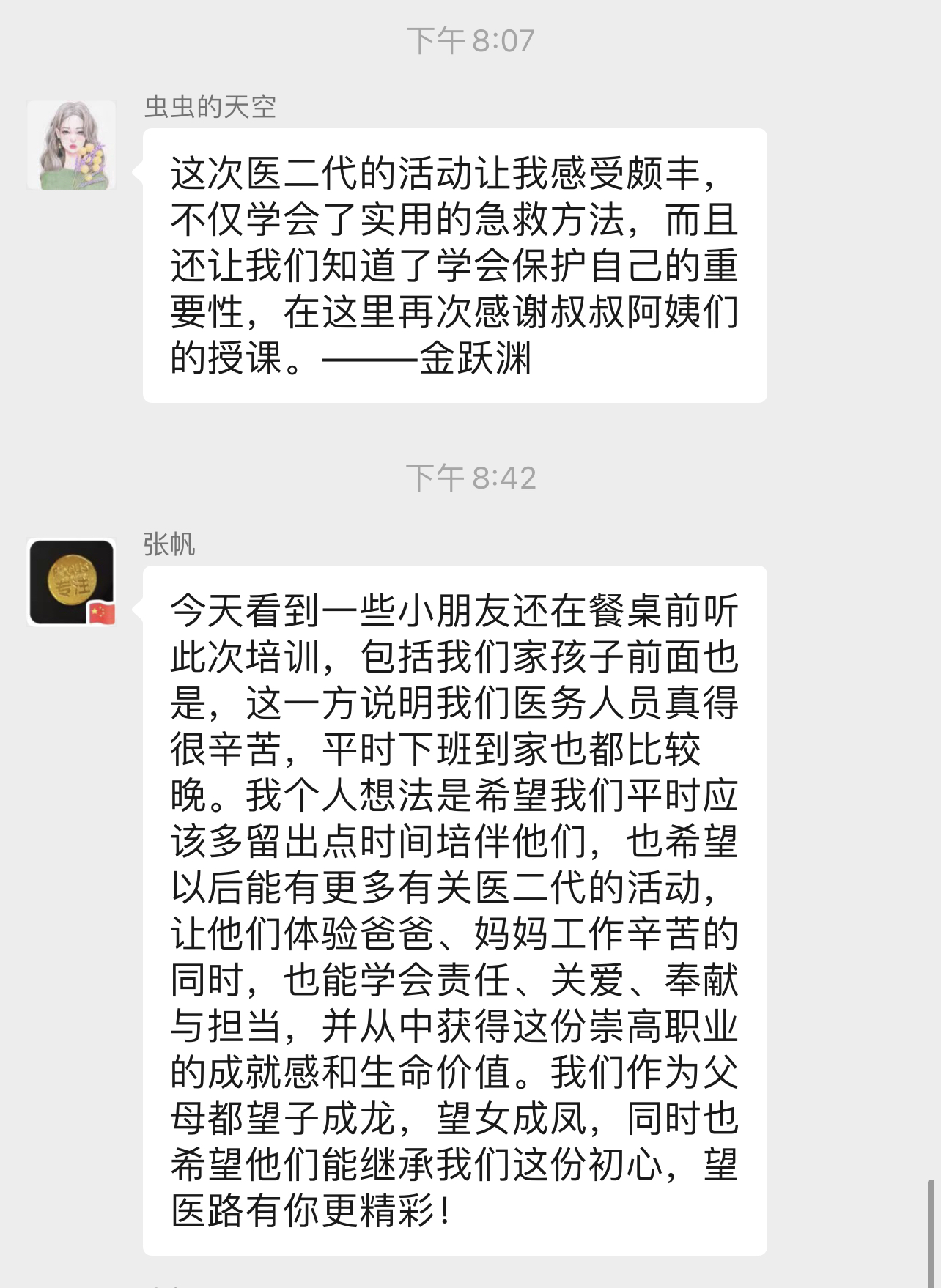
Task: Open 张帆's profile avatar
Action: click(72, 582)
